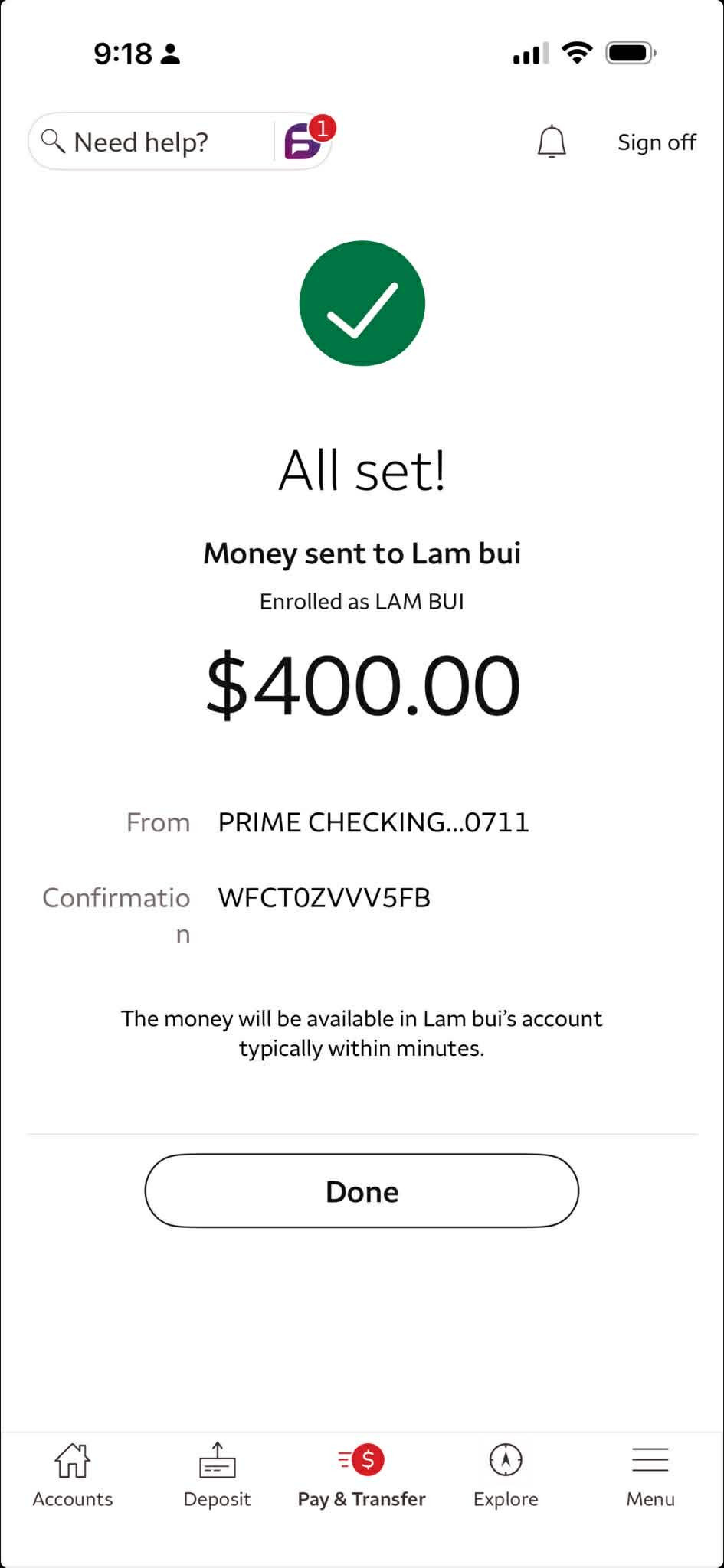This screenshot has width=724, height=1568.
Task: Switch to the Deposit tab
Action: click(217, 1475)
